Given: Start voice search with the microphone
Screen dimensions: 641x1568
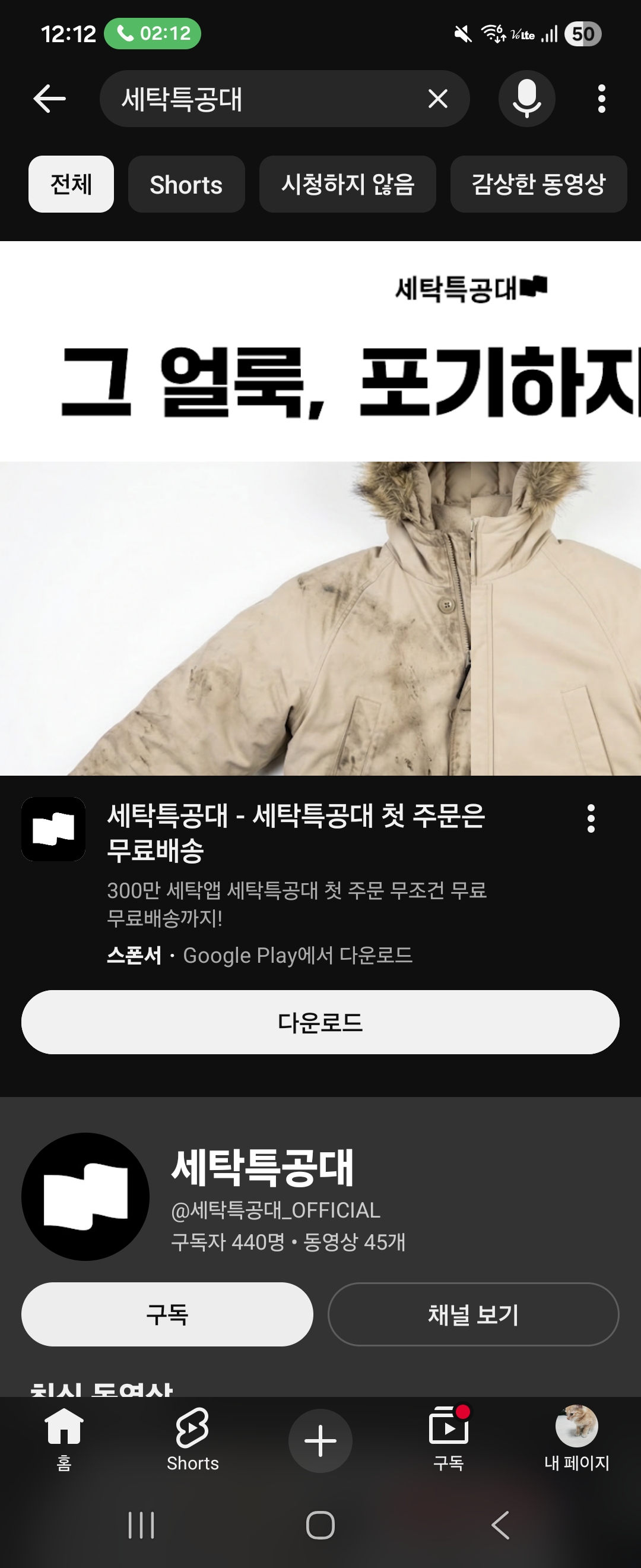Looking at the screenshot, I should click(526, 99).
